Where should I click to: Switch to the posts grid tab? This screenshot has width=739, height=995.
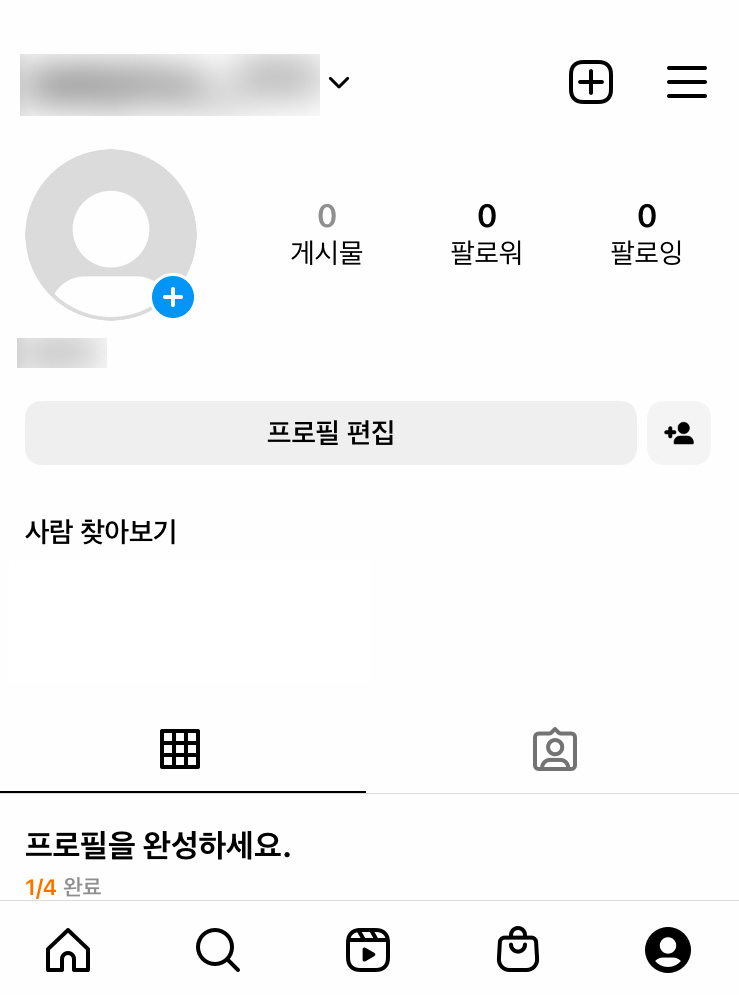(x=180, y=749)
